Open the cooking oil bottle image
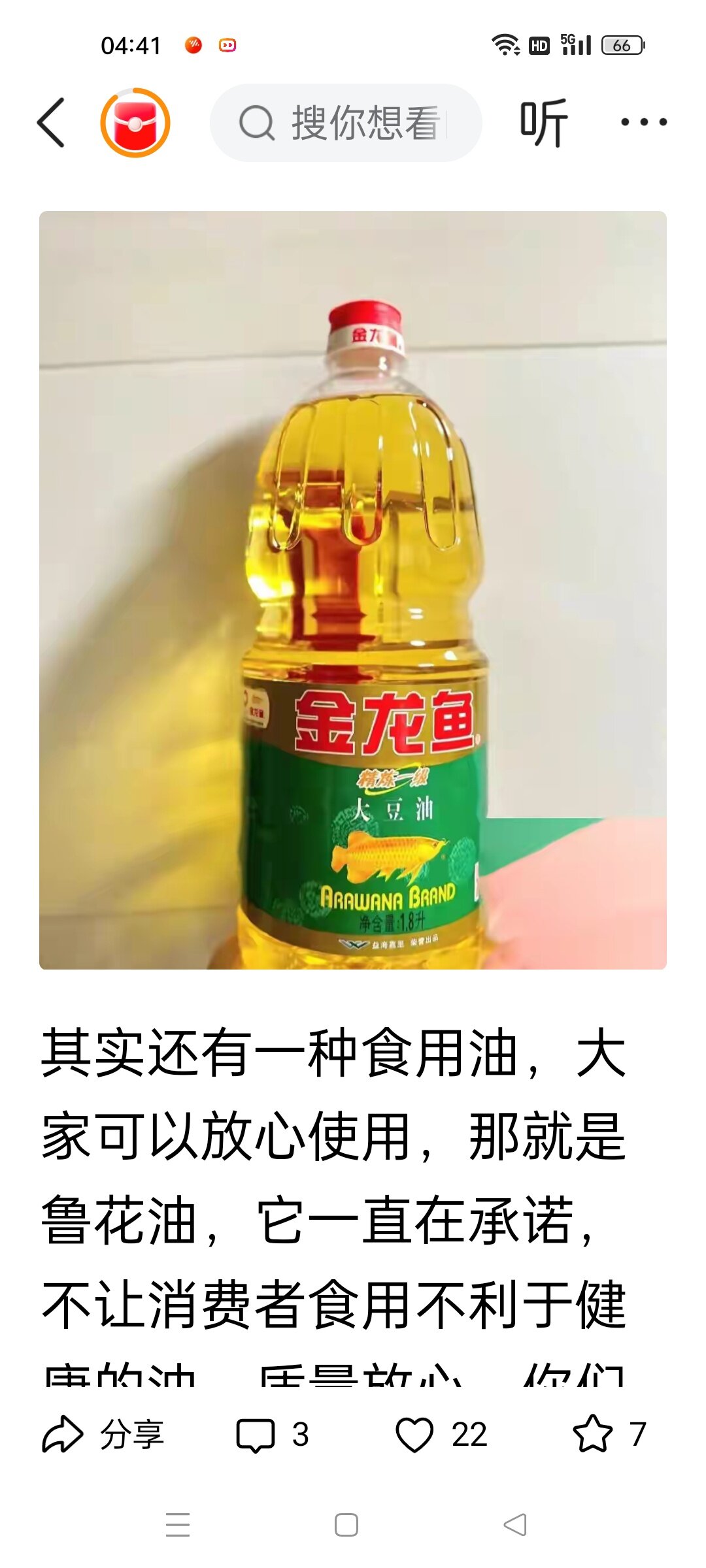706x1568 pixels. pyautogui.click(x=353, y=589)
